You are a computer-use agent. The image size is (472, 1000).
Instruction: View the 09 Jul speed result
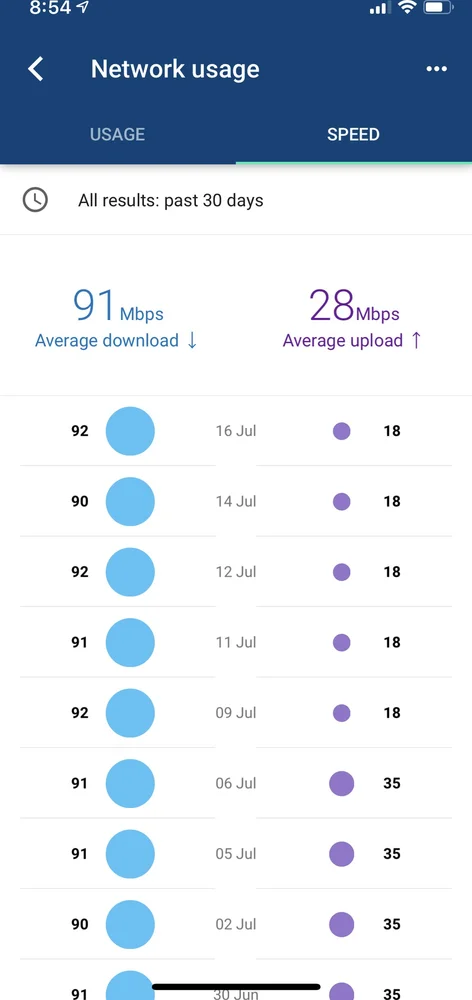click(236, 713)
